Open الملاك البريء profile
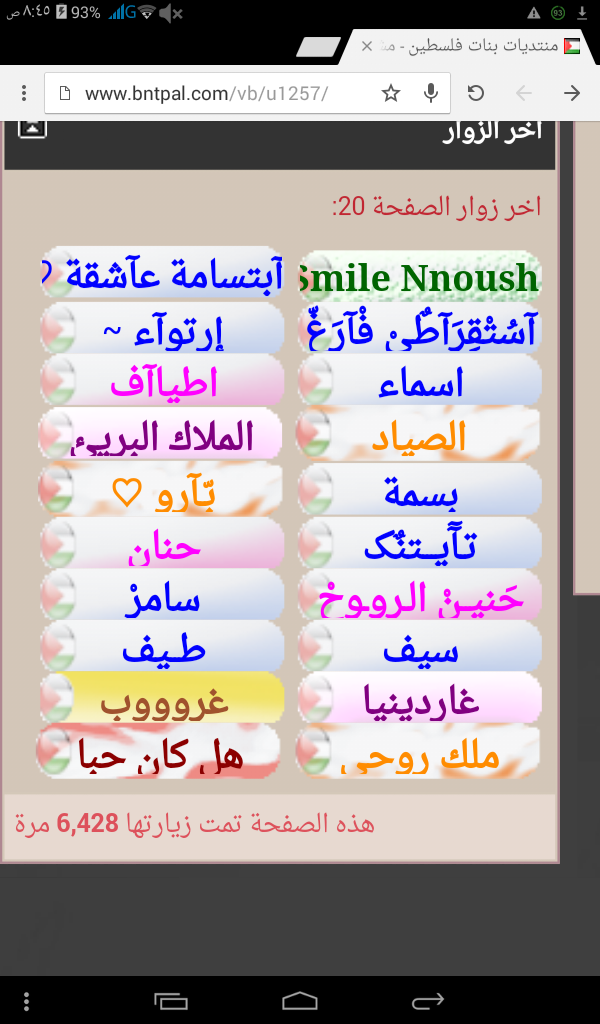600x1024 pixels. pos(161,433)
